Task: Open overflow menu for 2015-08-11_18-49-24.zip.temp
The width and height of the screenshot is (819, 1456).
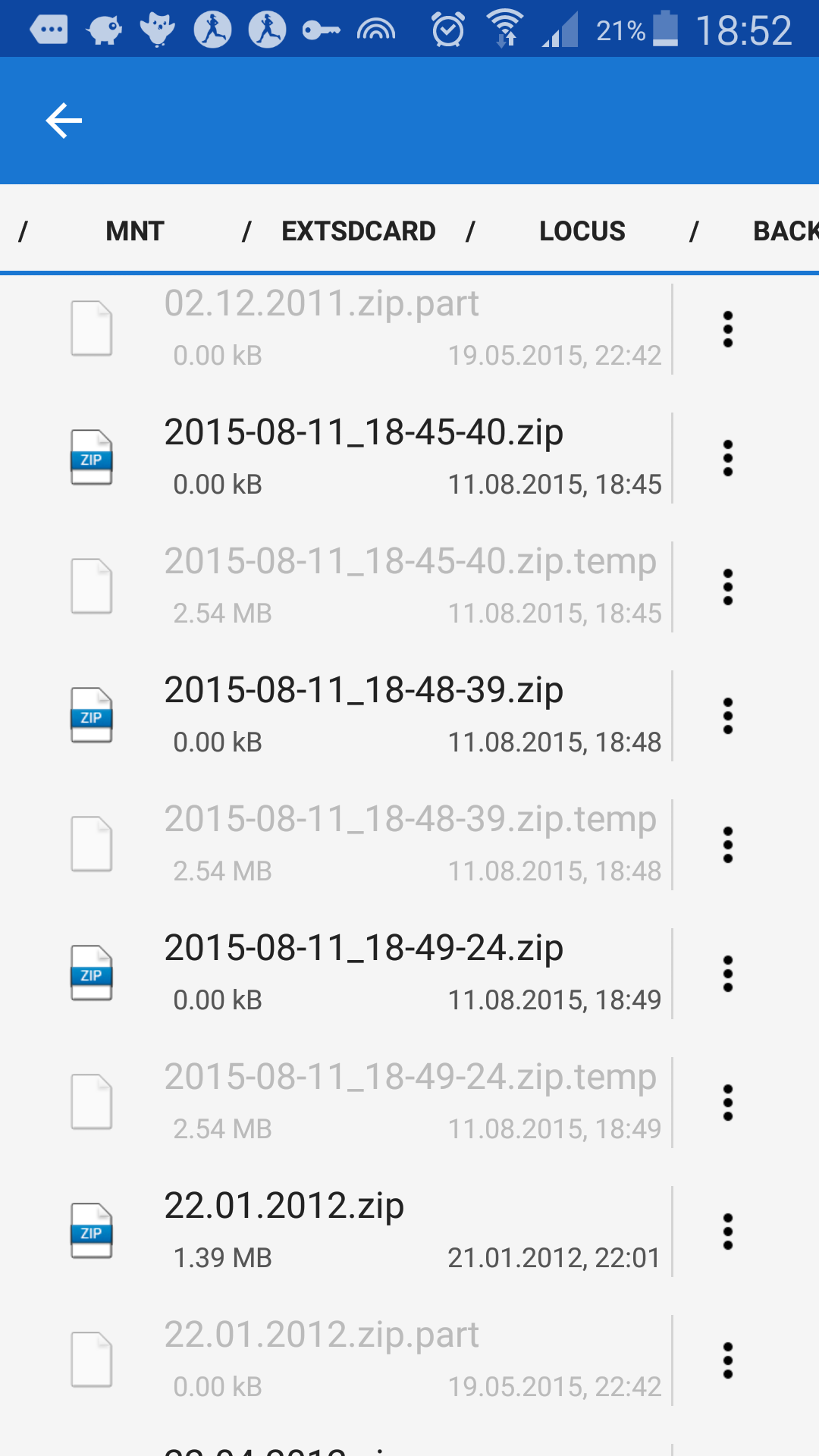Action: coord(728,1103)
